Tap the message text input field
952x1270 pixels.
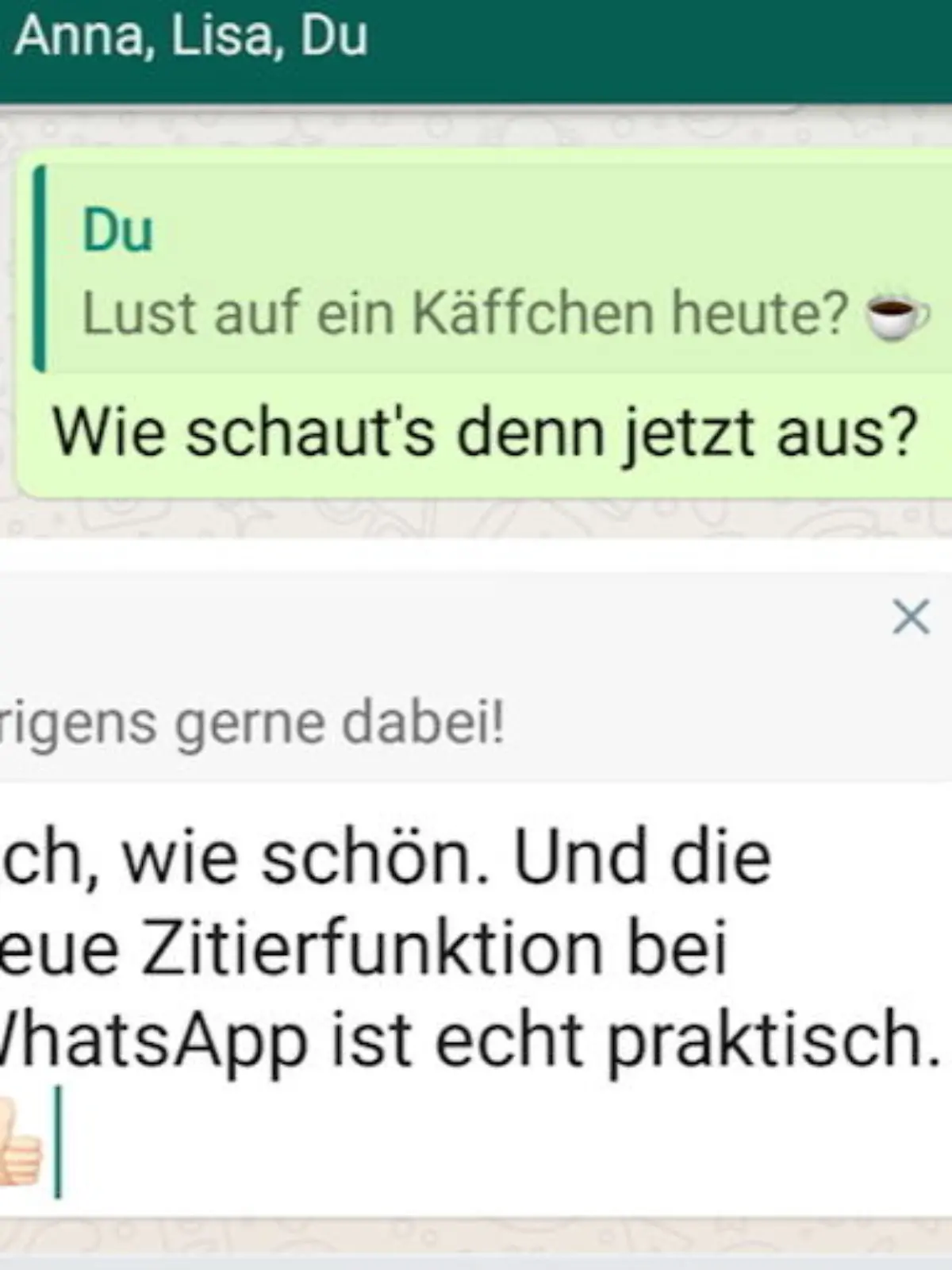(x=476, y=1000)
